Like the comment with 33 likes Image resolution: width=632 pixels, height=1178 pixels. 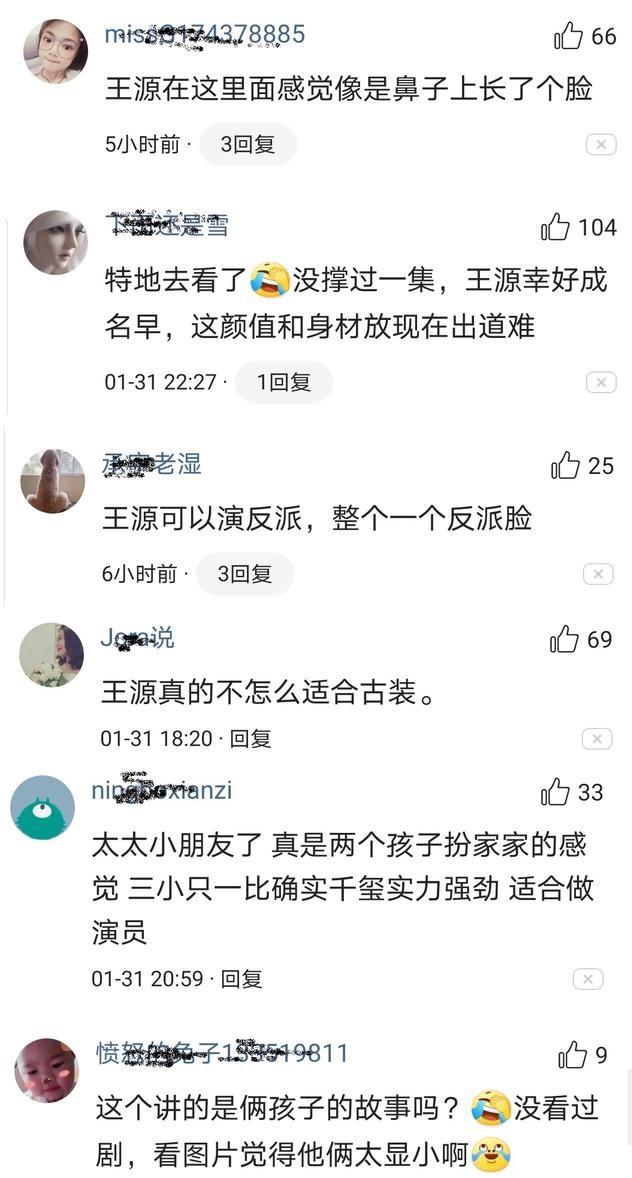click(556, 792)
